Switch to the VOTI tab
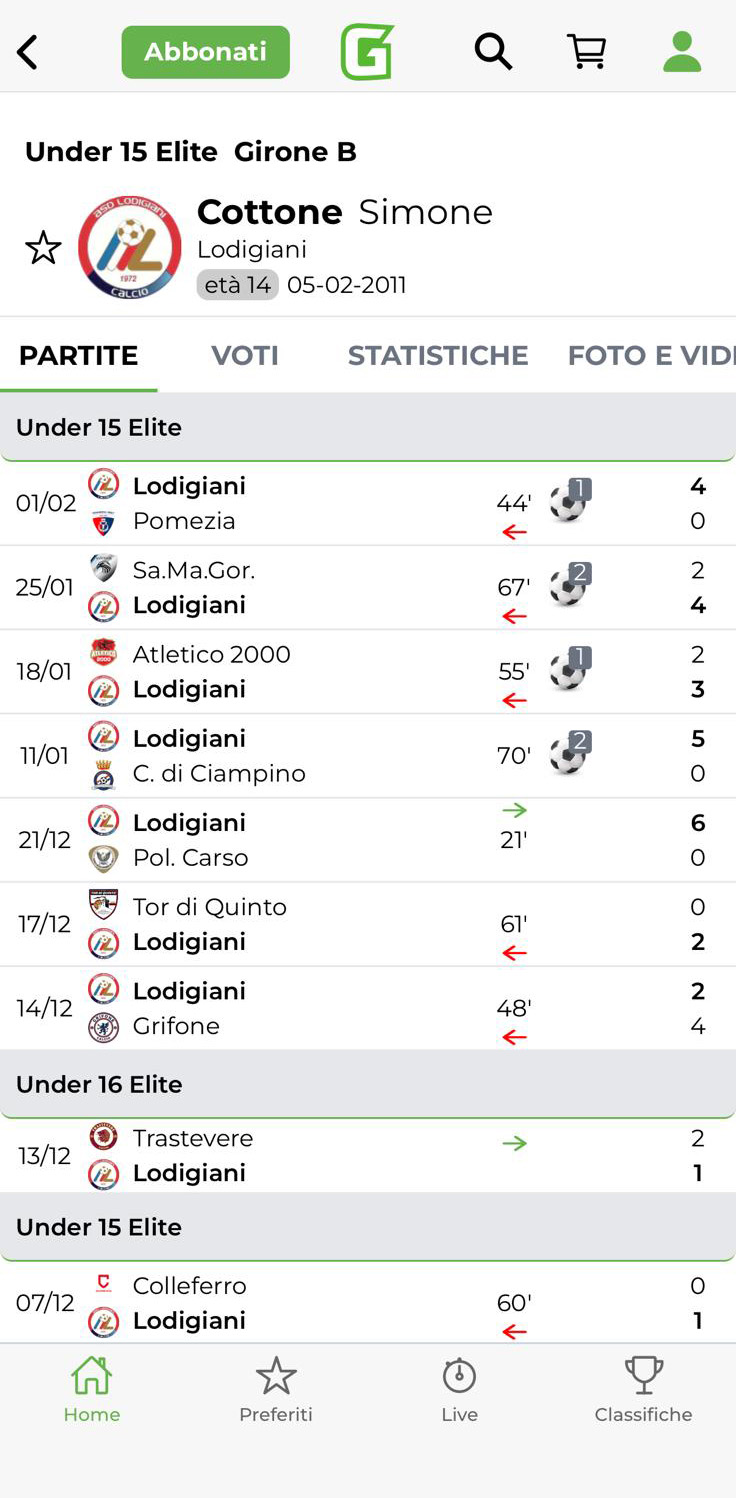 click(244, 356)
